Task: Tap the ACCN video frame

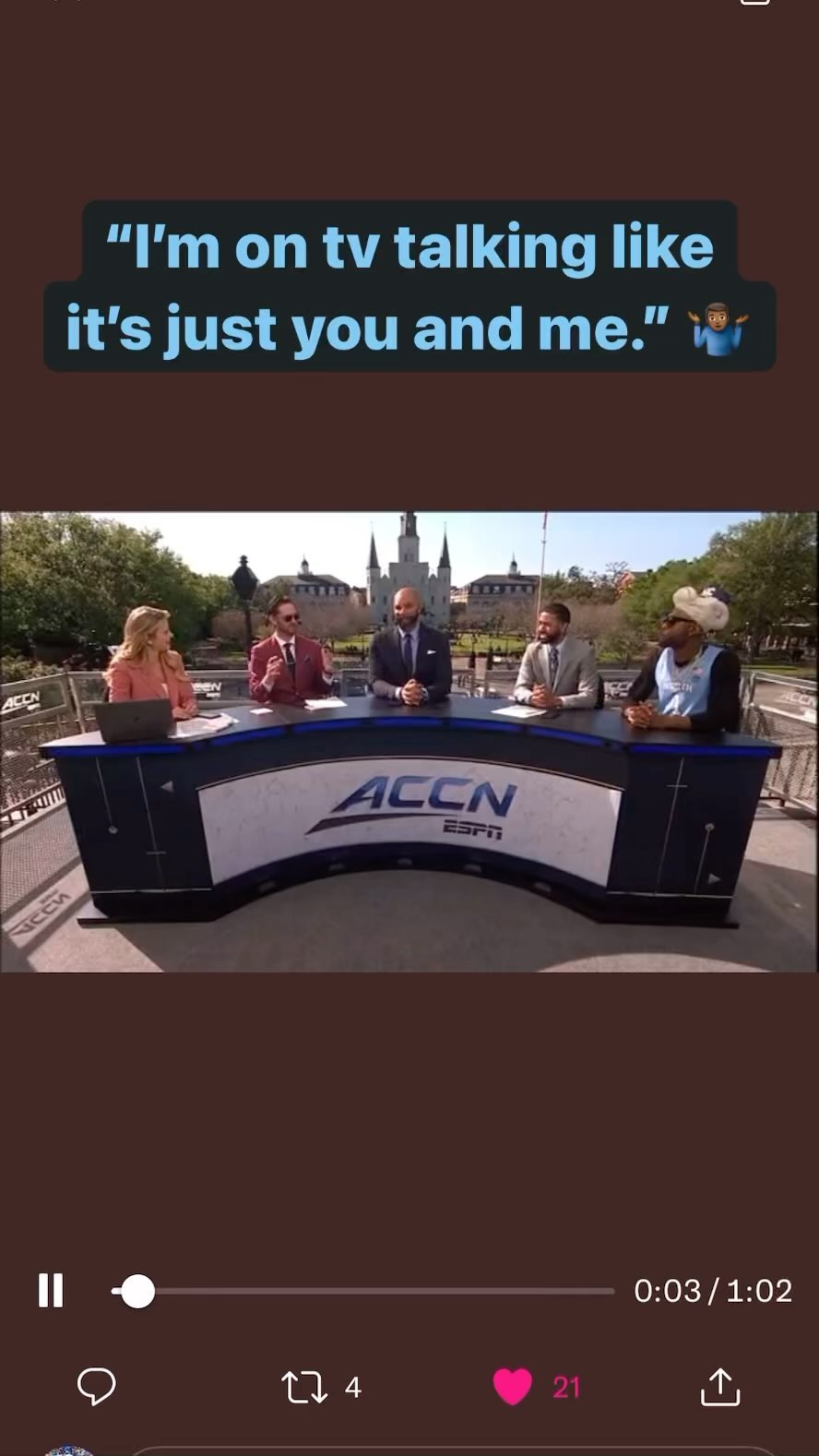Action: coord(409,742)
